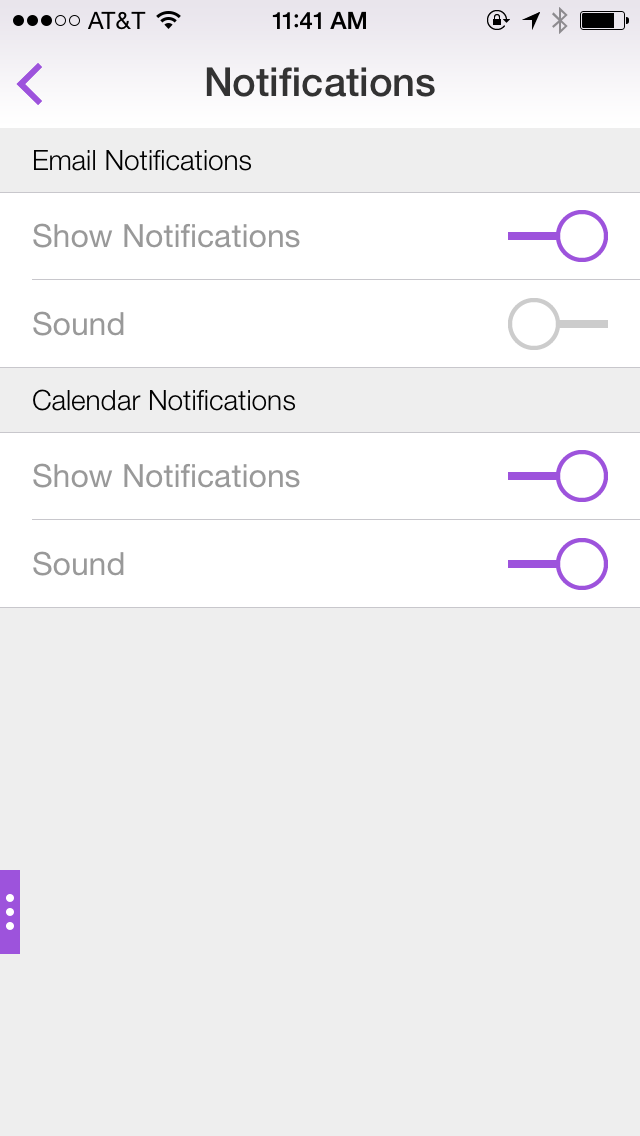Go back from the Notifications screen

(x=30, y=83)
